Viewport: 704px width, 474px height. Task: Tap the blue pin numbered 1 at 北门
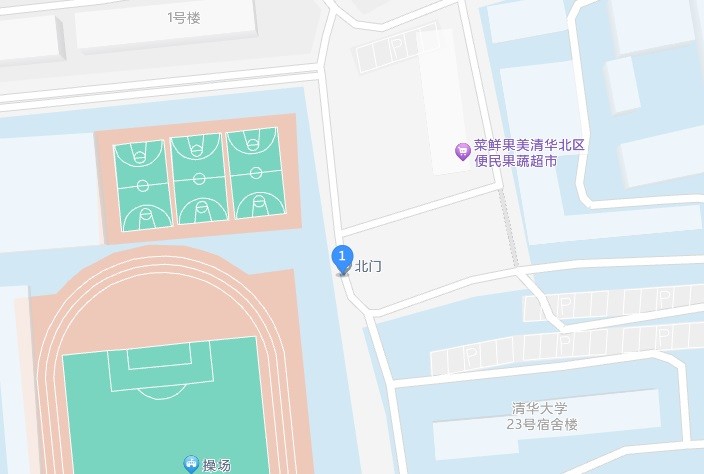pyautogui.click(x=342, y=259)
